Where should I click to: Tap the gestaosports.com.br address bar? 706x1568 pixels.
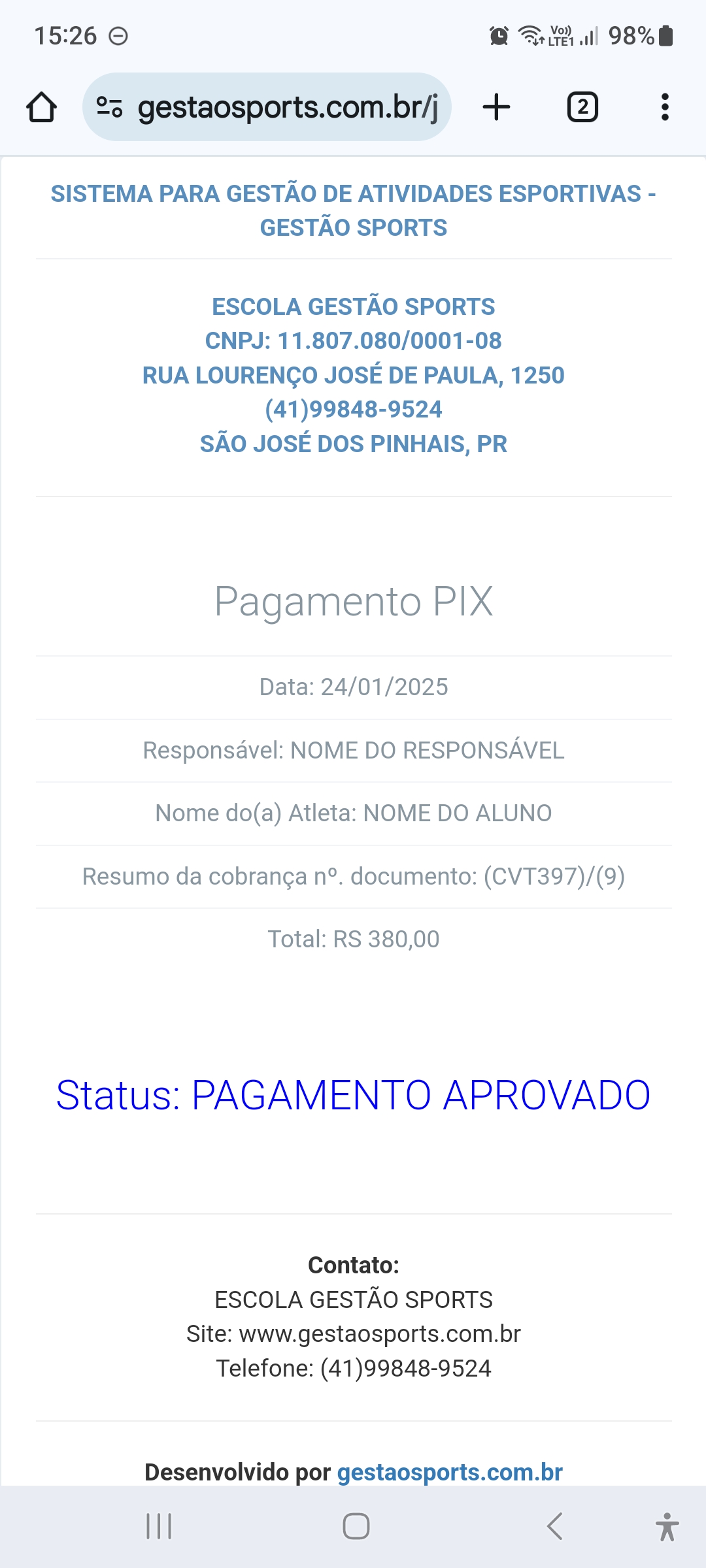pos(288,107)
